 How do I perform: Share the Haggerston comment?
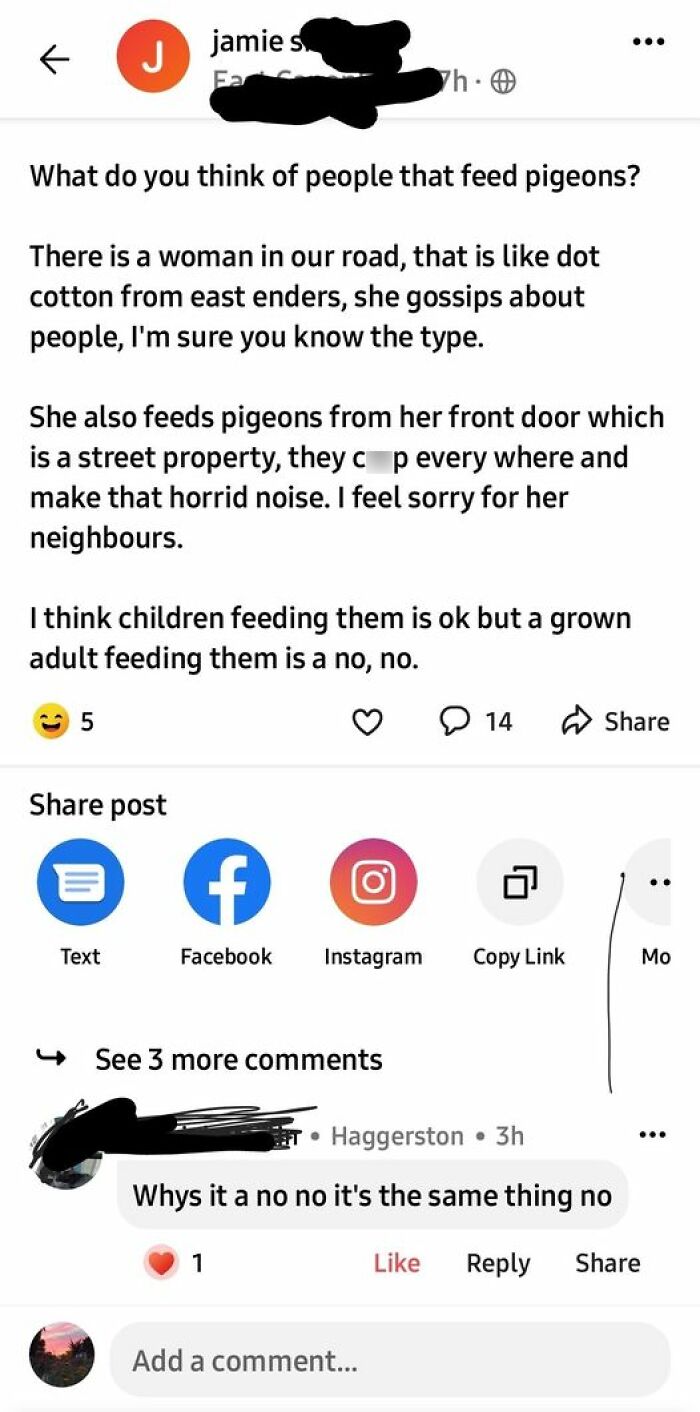607,1263
